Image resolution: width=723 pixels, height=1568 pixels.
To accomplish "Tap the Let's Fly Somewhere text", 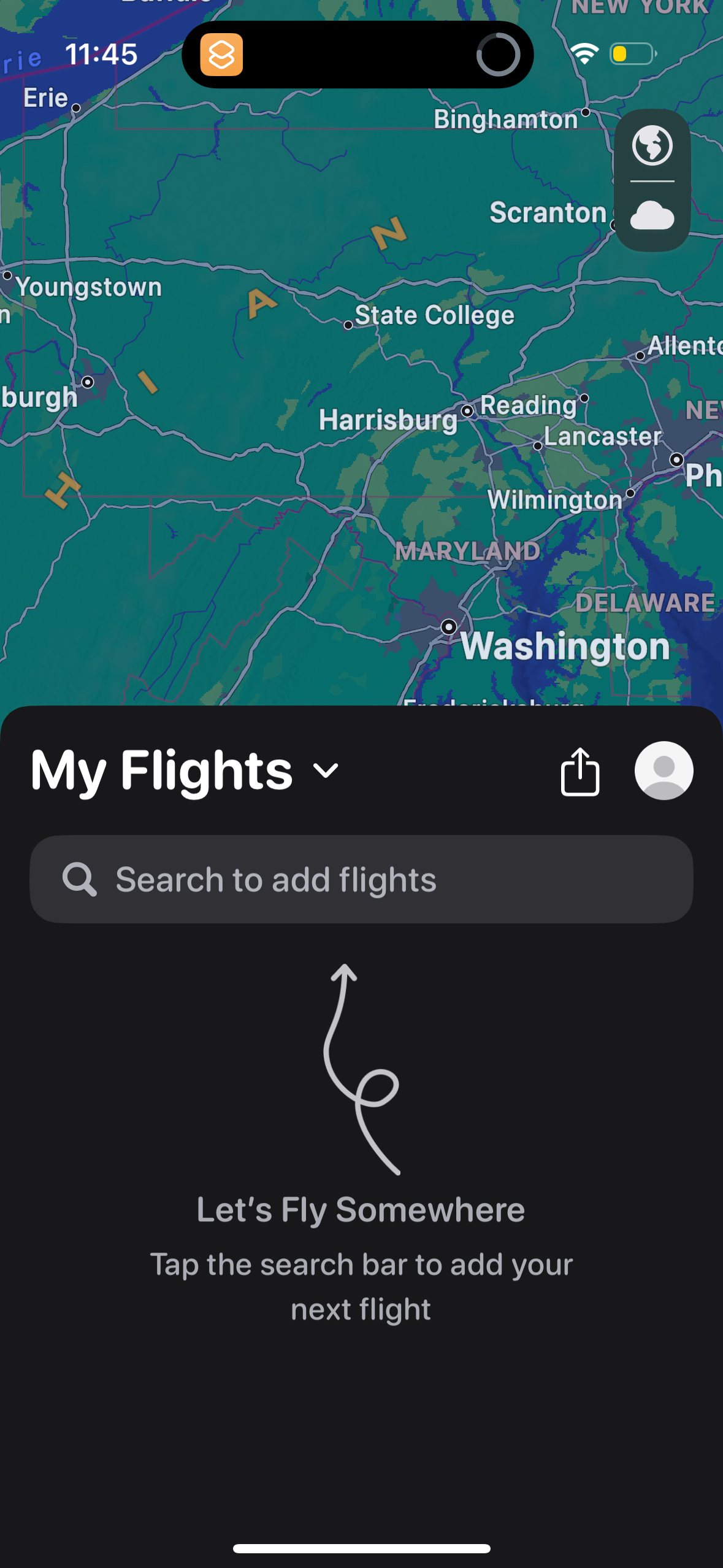I will click(x=361, y=1209).
